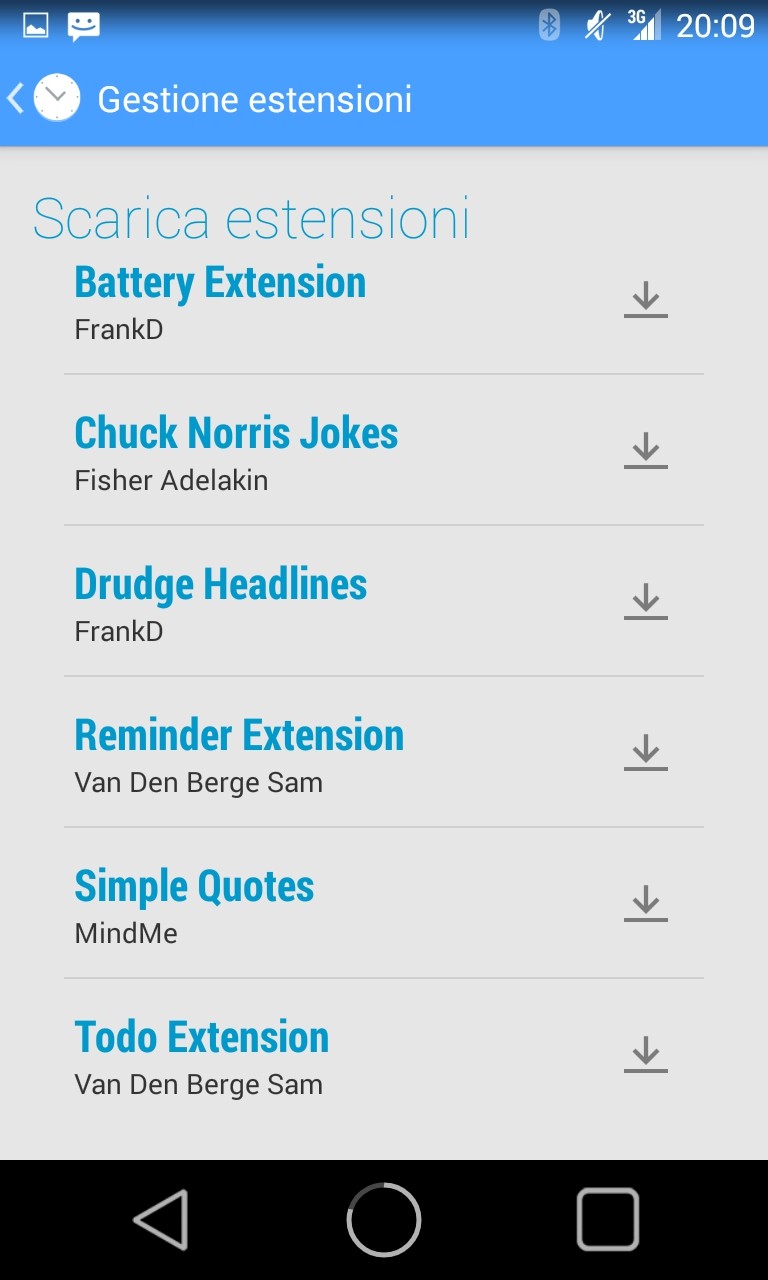Download the Reminder Extension
Screen dimensions: 768x1280
pyautogui.click(x=646, y=753)
